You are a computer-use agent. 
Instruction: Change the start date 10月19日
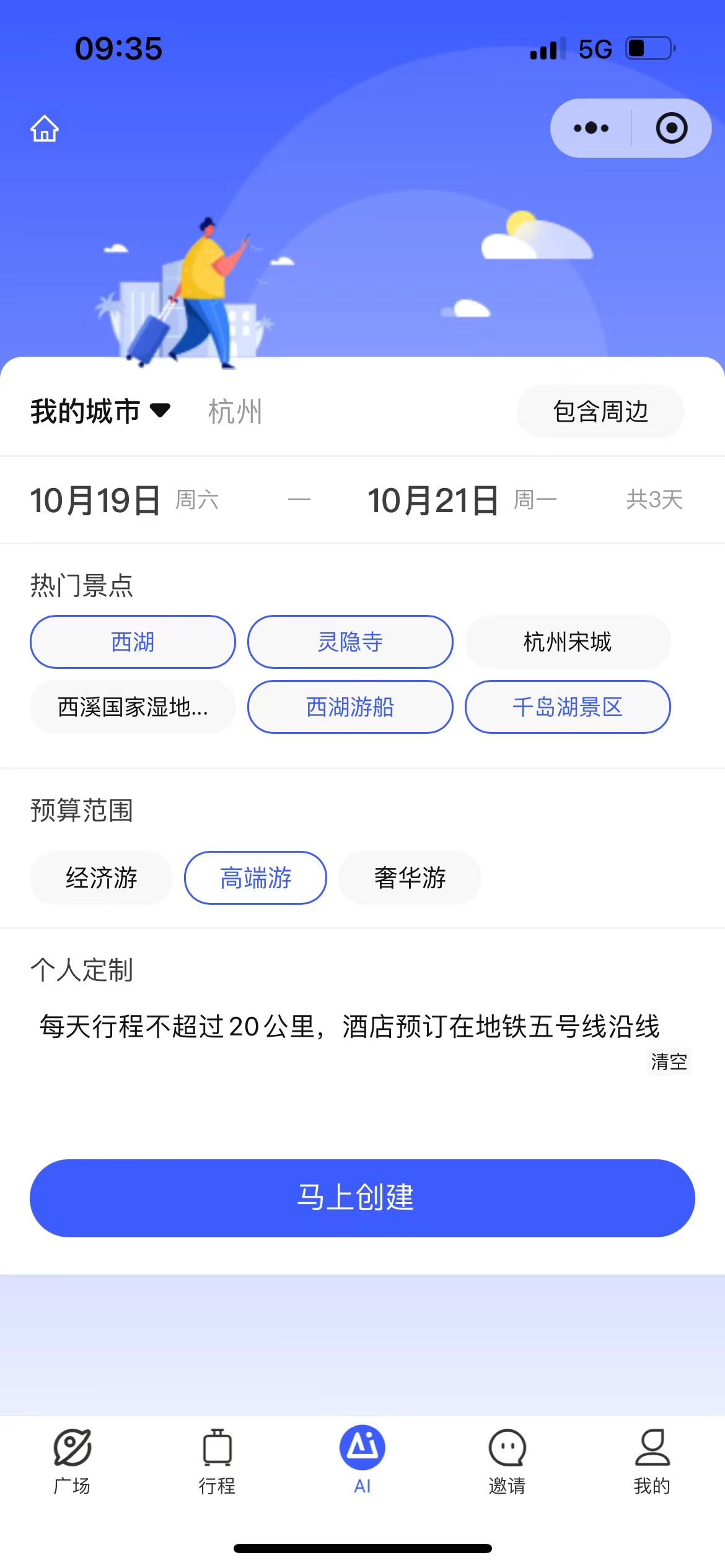pyautogui.click(x=96, y=500)
